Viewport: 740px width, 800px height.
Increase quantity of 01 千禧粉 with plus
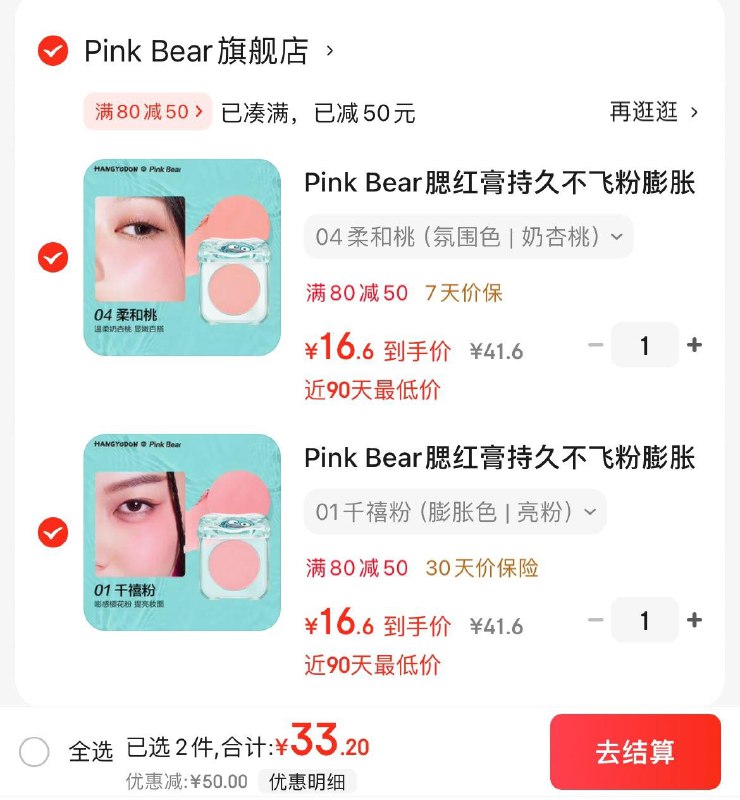694,620
